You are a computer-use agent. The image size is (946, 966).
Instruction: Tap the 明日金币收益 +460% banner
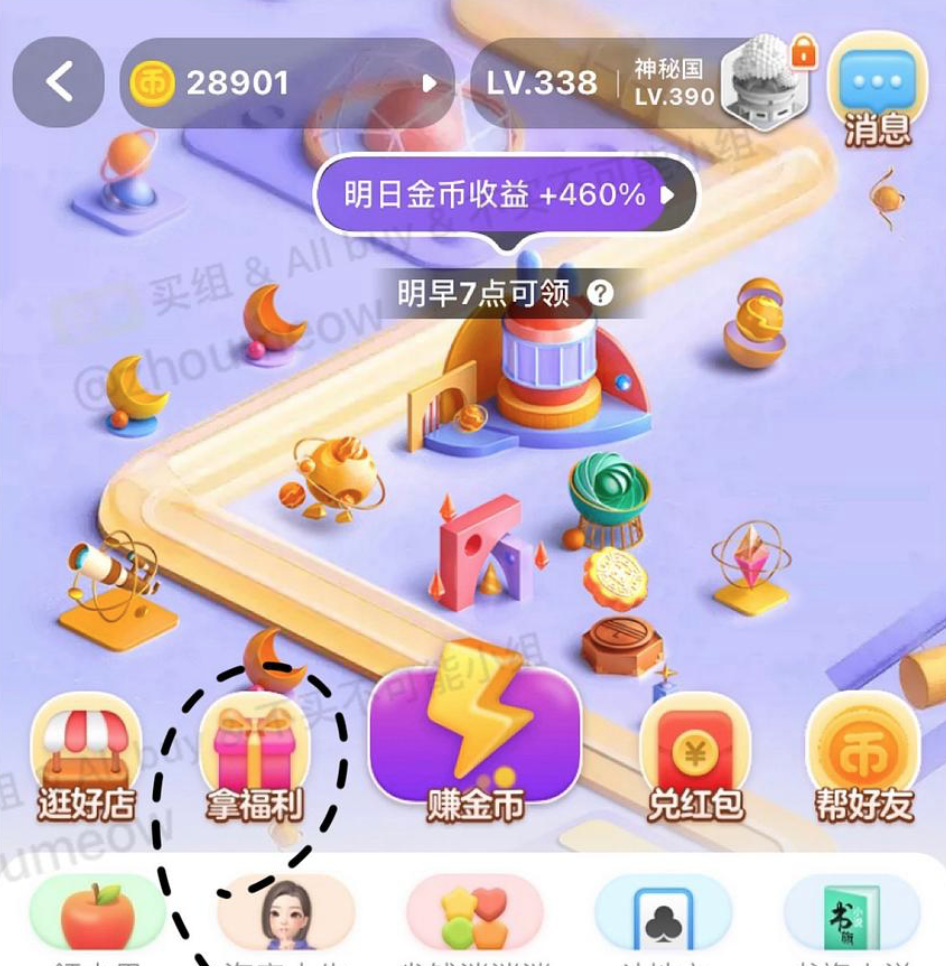click(505, 195)
